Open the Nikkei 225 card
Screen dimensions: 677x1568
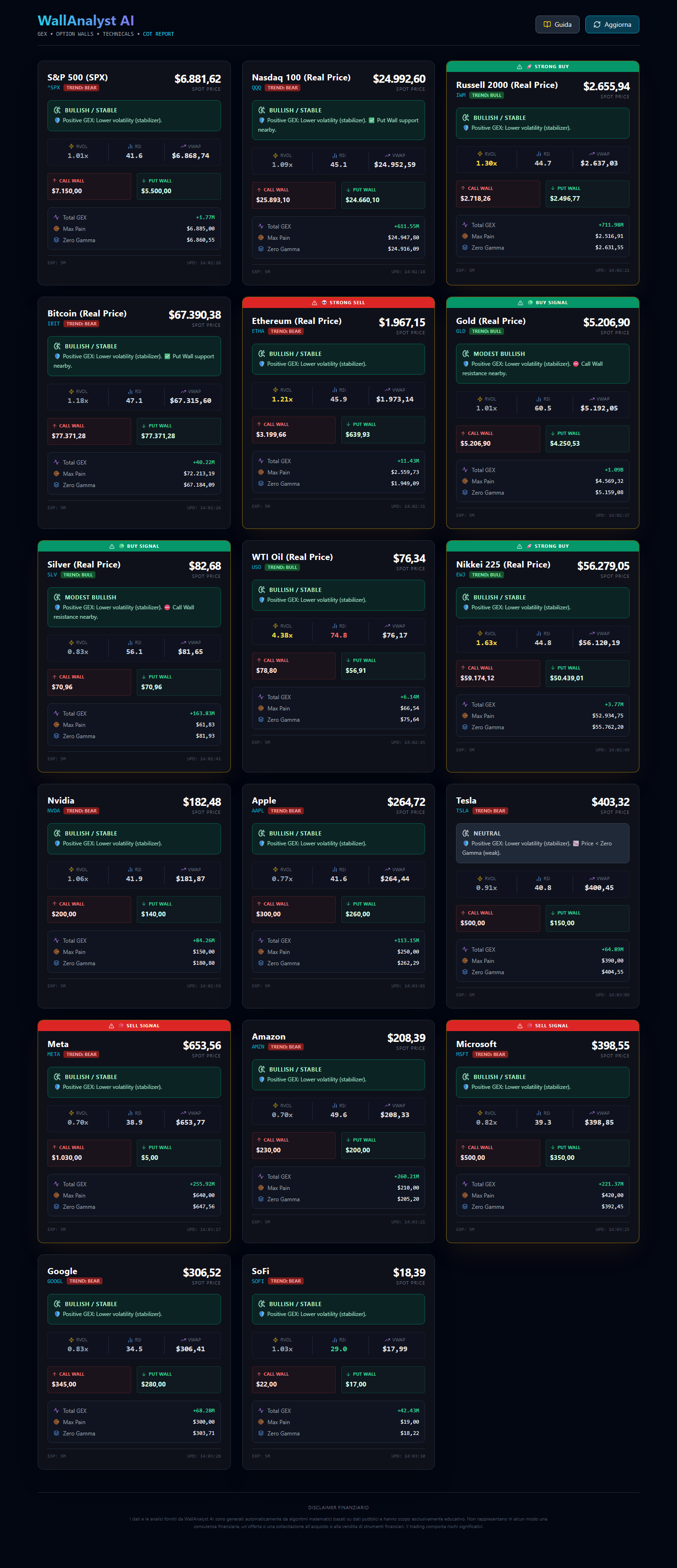(503, 564)
